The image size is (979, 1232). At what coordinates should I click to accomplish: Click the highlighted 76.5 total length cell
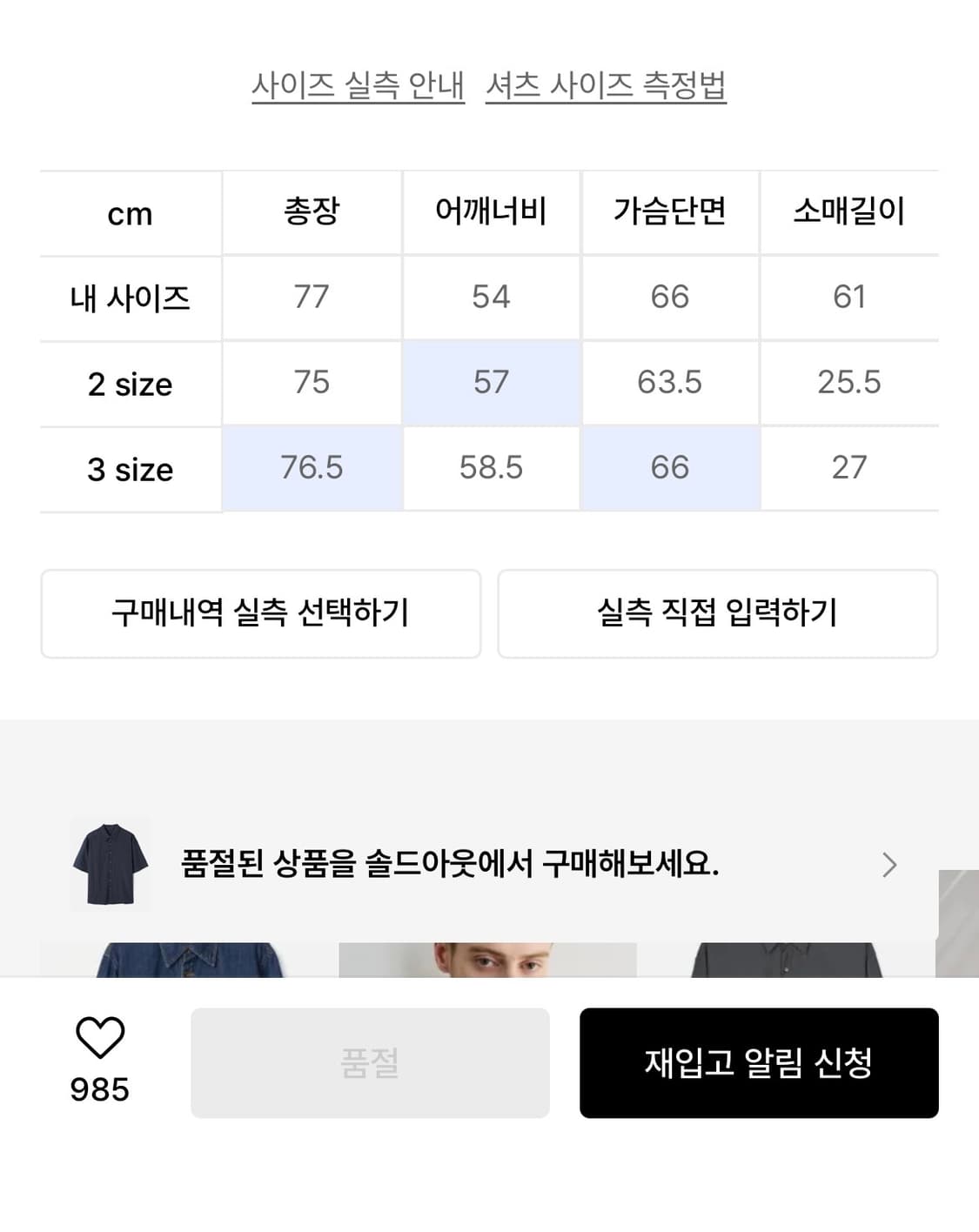point(312,468)
